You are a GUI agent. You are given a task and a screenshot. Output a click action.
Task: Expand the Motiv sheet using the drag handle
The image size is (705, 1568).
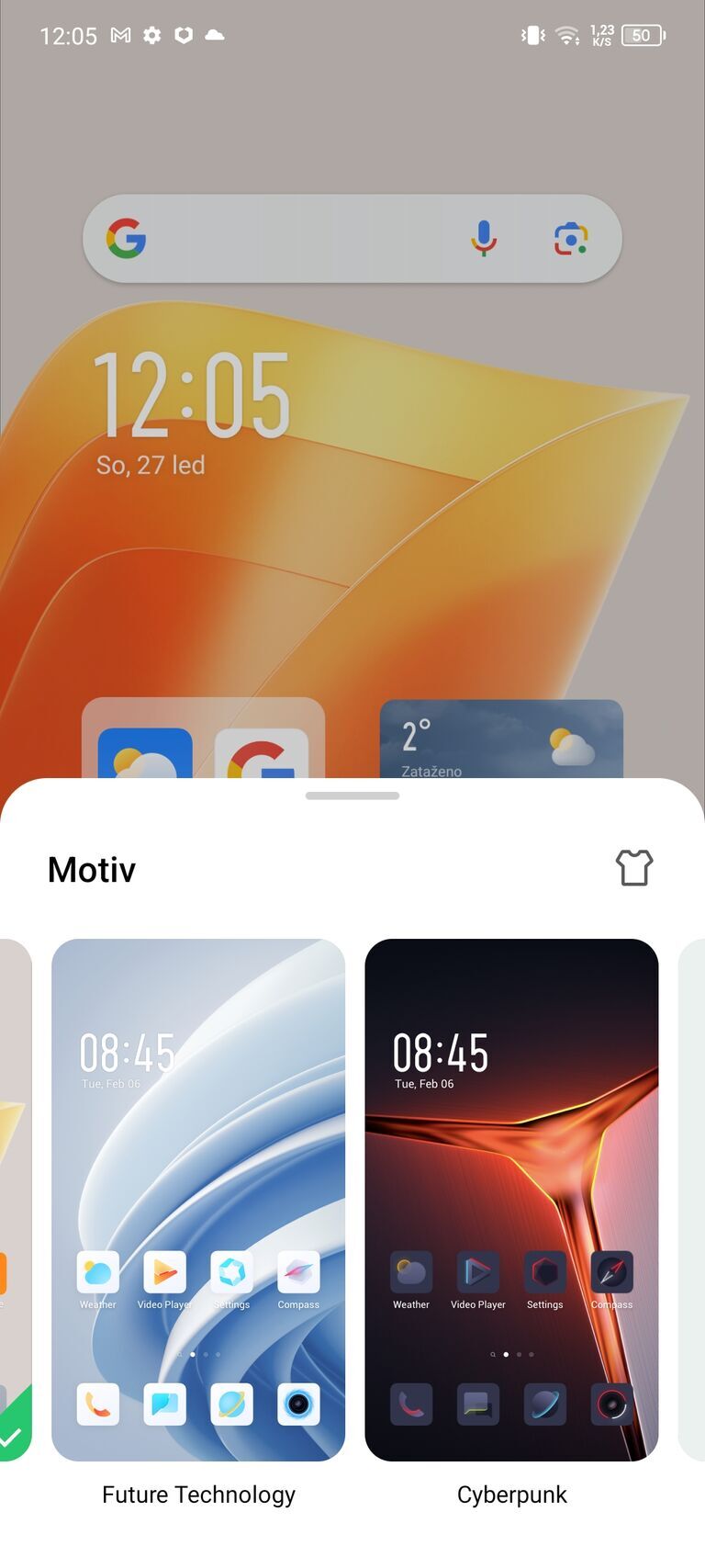point(352,796)
